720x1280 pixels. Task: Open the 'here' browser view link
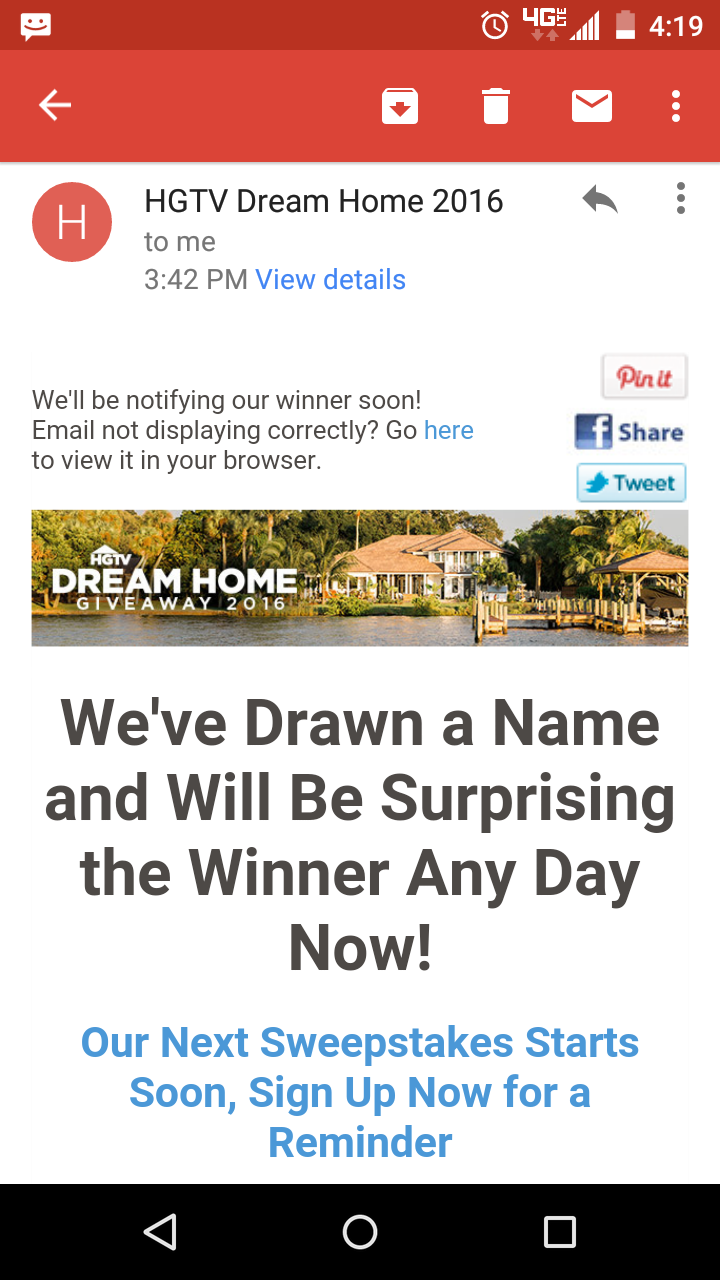(448, 431)
